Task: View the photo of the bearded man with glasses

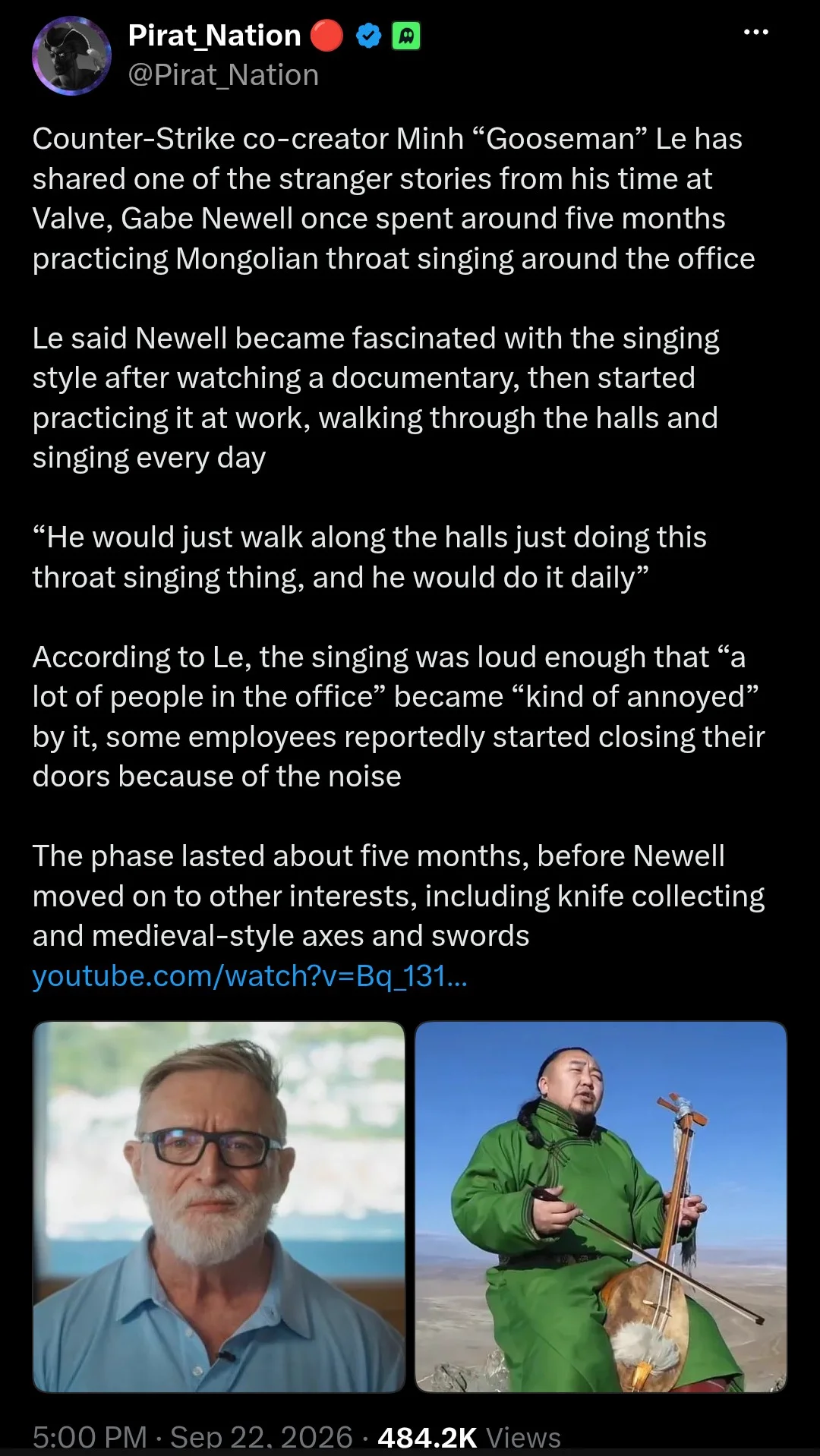Action: point(219,1207)
